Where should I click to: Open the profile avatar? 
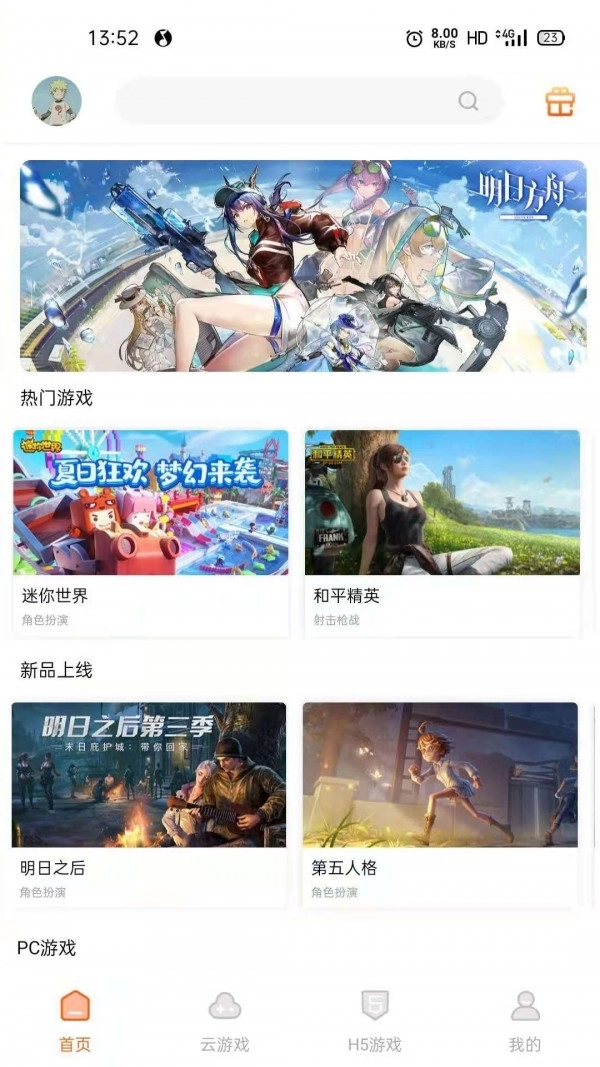pos(57,101)
